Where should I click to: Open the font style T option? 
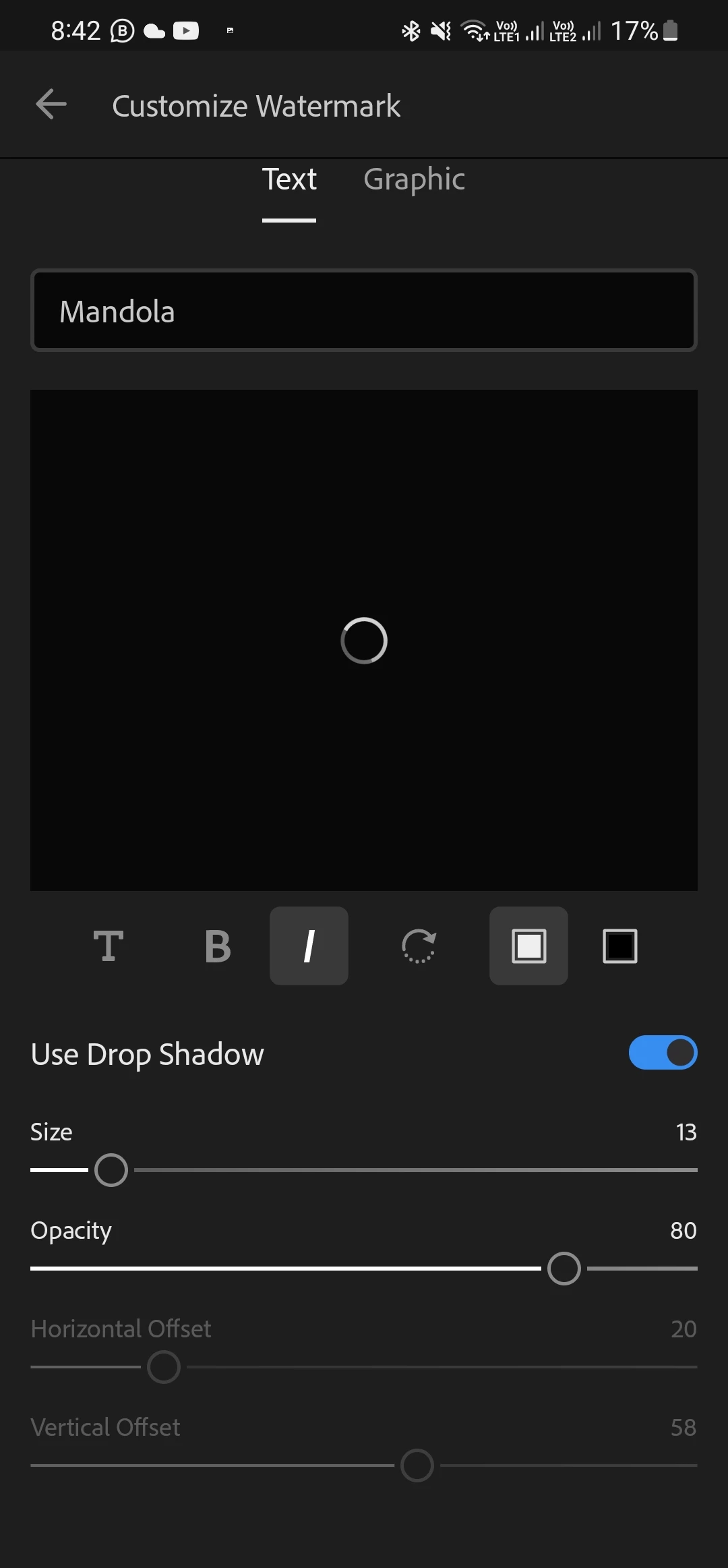coord(109,946)
